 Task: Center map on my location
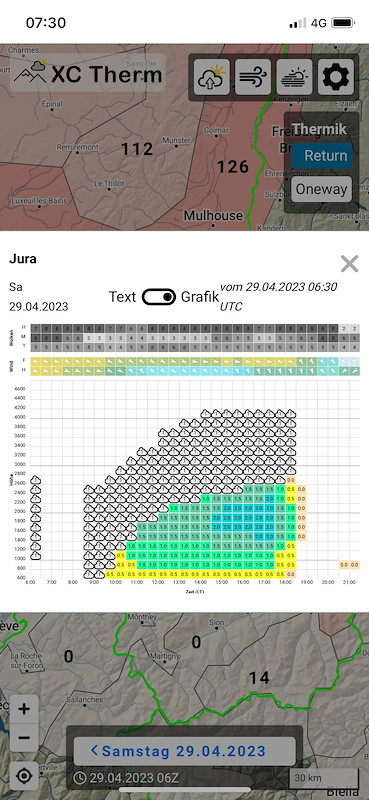[24, 776]
